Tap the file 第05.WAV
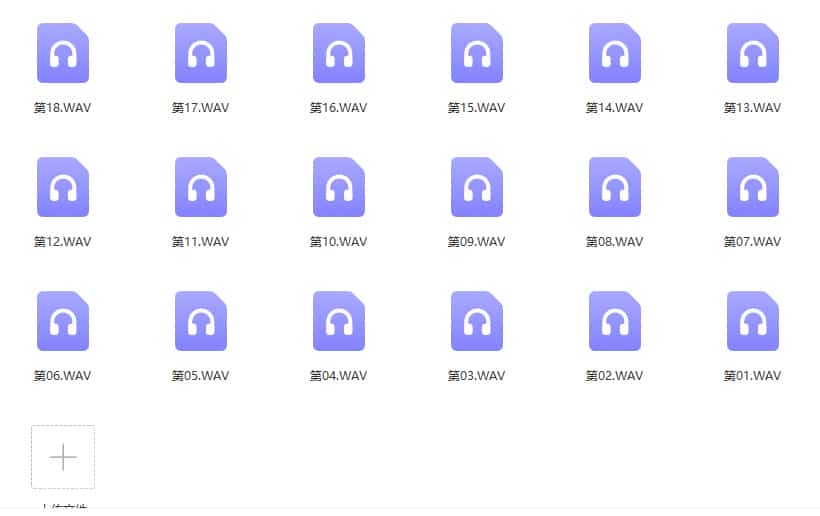 [x=201, y=321]
